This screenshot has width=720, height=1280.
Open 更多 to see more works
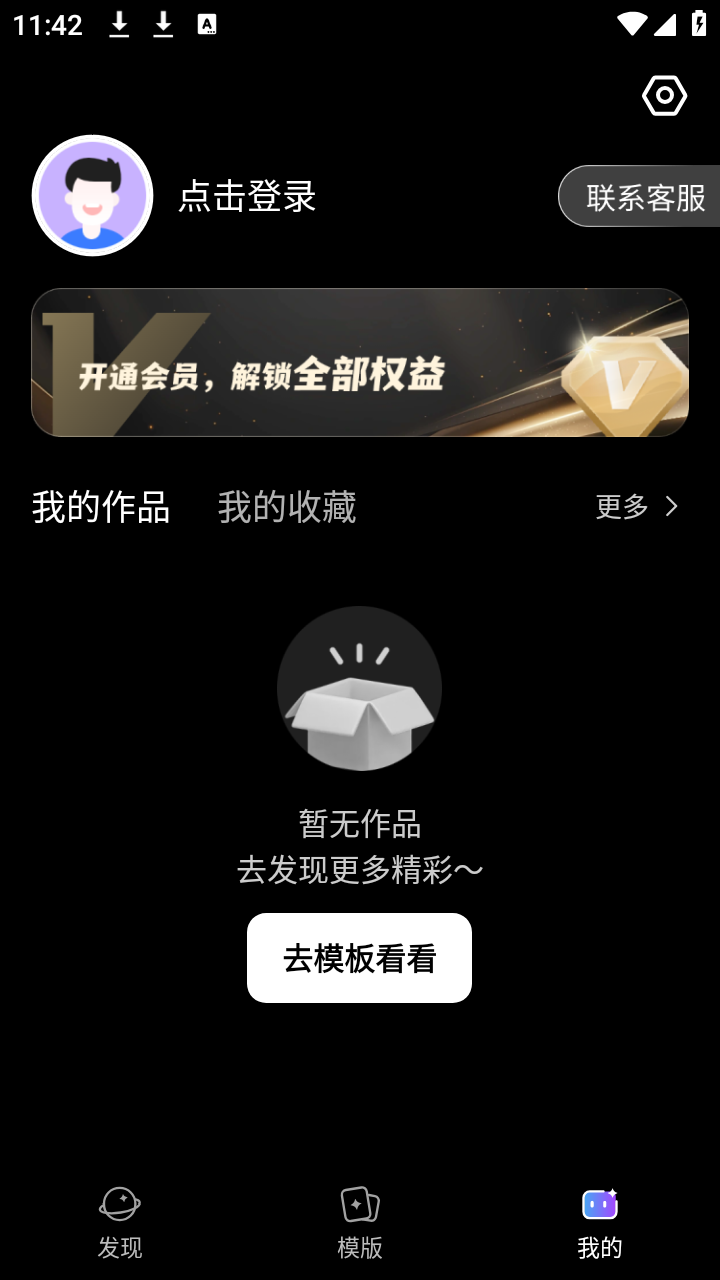[637, 507]
